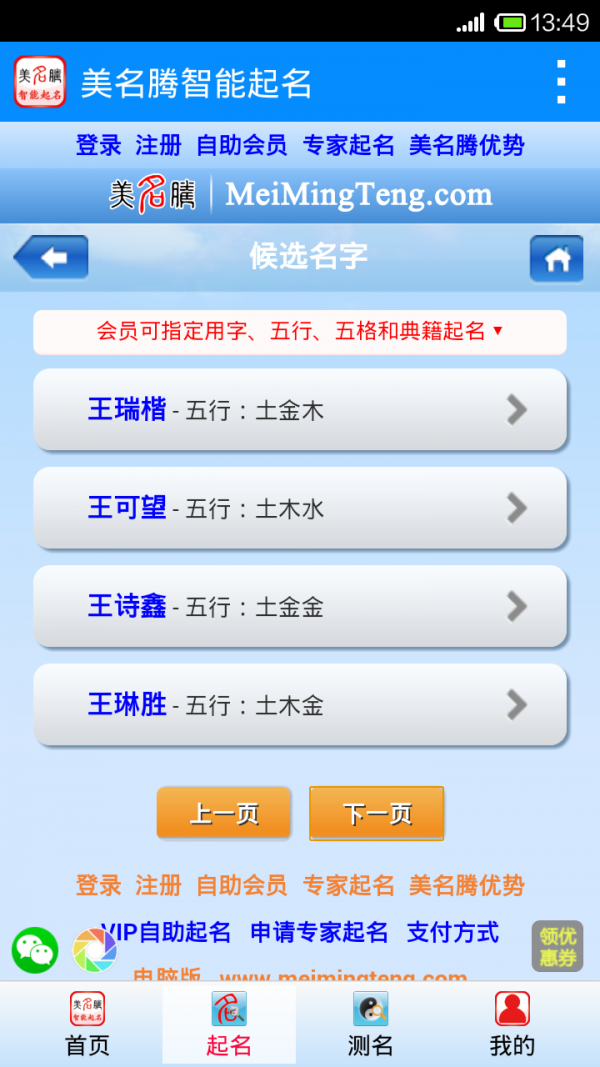
Task: Claim coupon via 领优惠券 button
Action: click(x=557, y=946)
